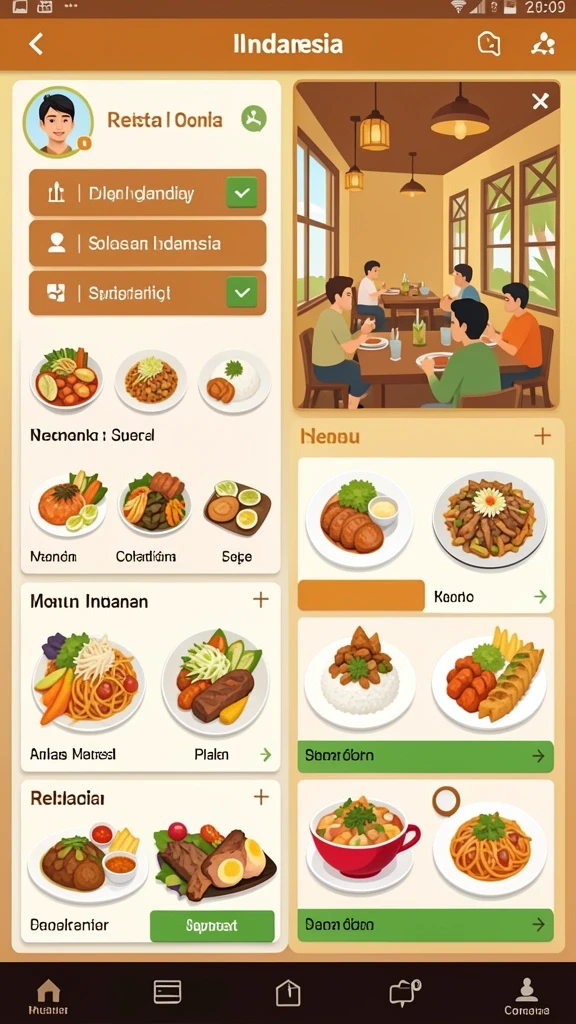The image size is (576, 1024).
Task: Open the green Seom óbrn bar
Action: (426, 756)
